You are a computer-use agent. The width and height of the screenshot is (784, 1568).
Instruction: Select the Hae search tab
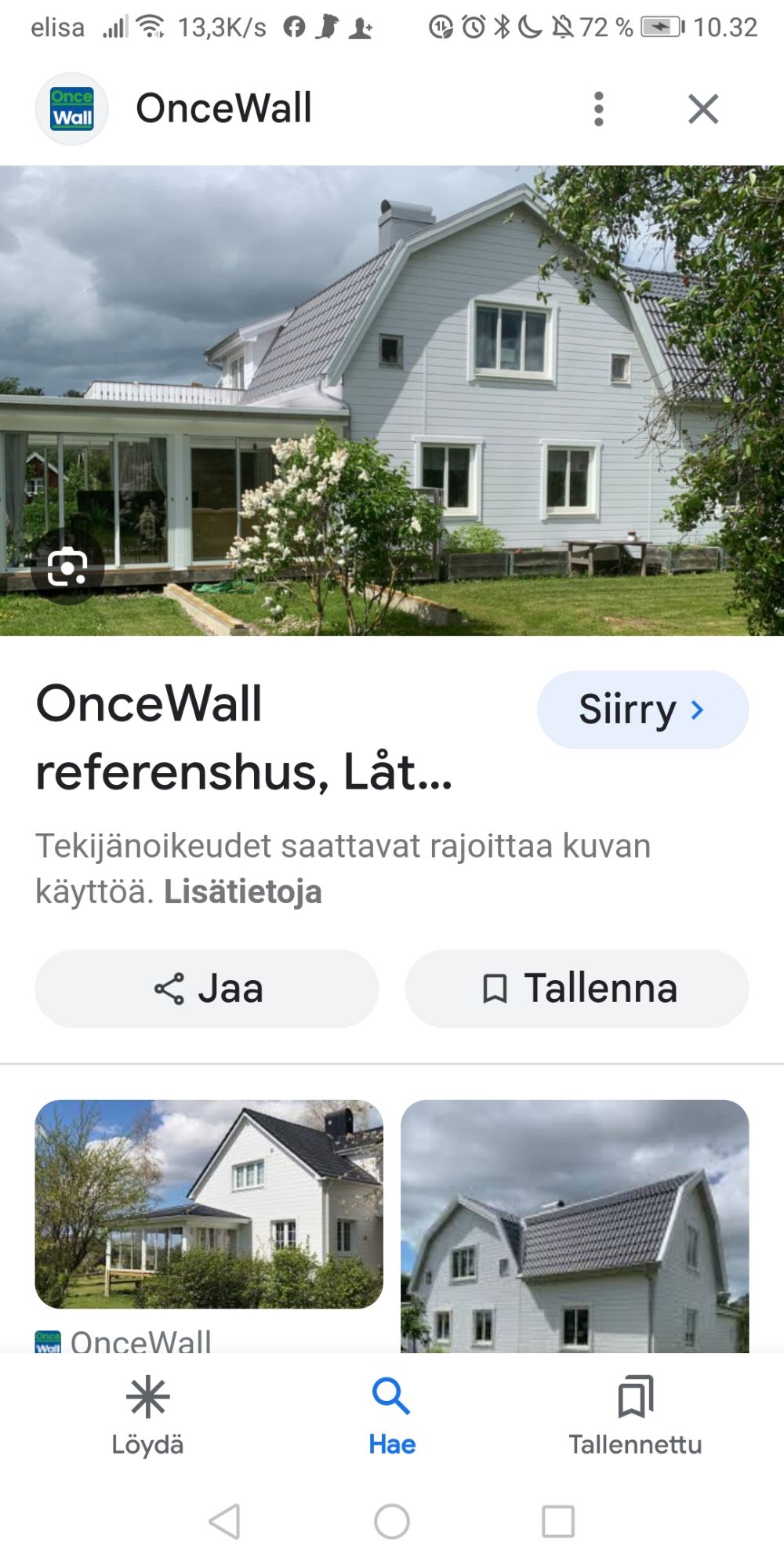click(x=392, y=1415)
